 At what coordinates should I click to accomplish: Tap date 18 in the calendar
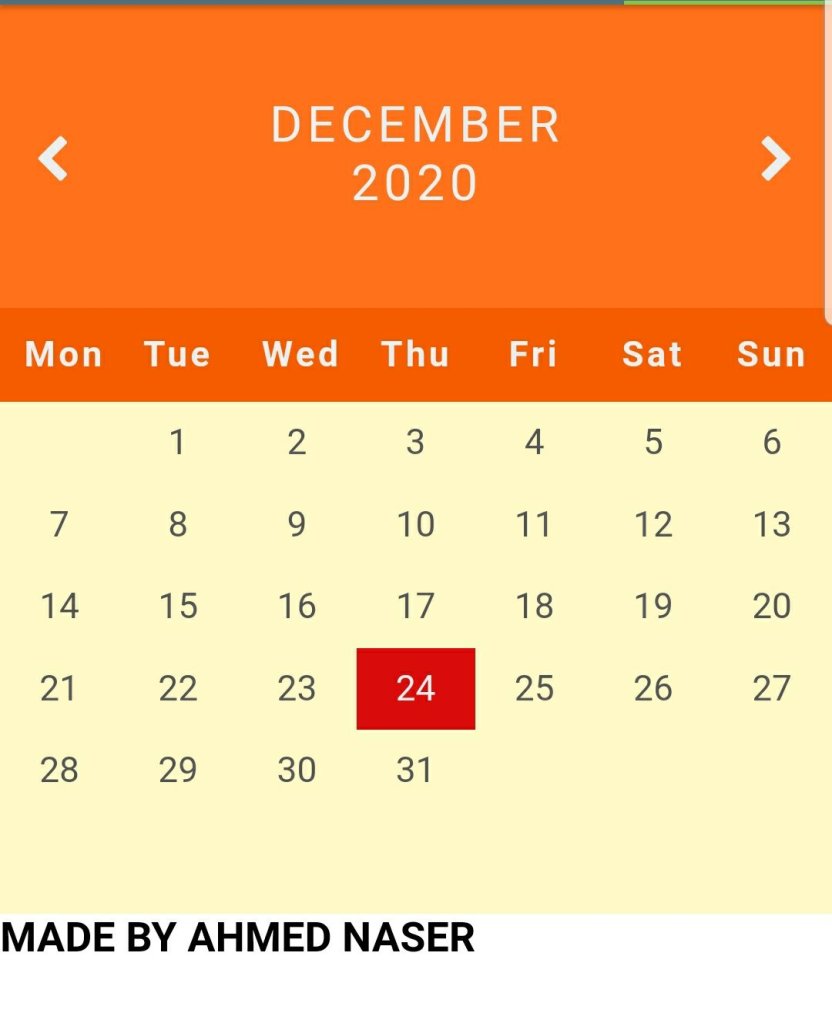click(534, 606)
